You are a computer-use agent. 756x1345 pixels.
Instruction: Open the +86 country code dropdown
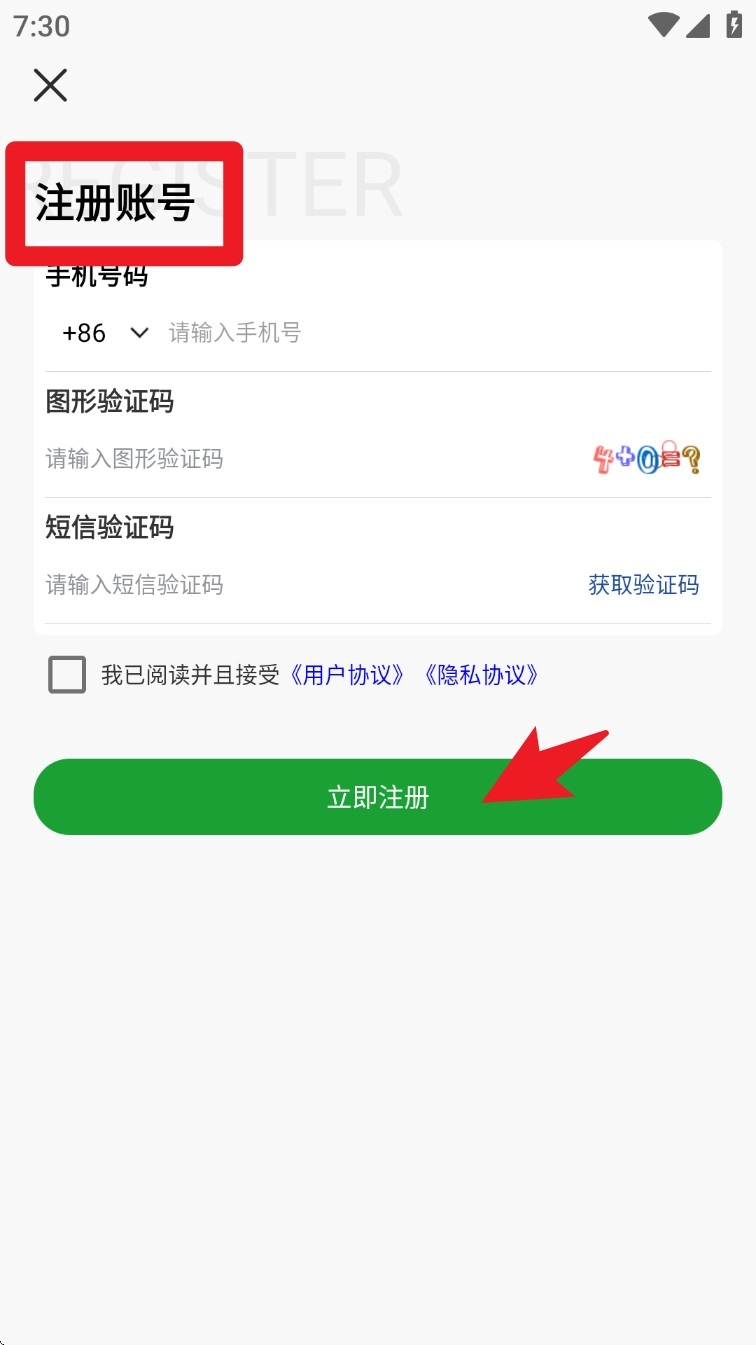(105, 333)
